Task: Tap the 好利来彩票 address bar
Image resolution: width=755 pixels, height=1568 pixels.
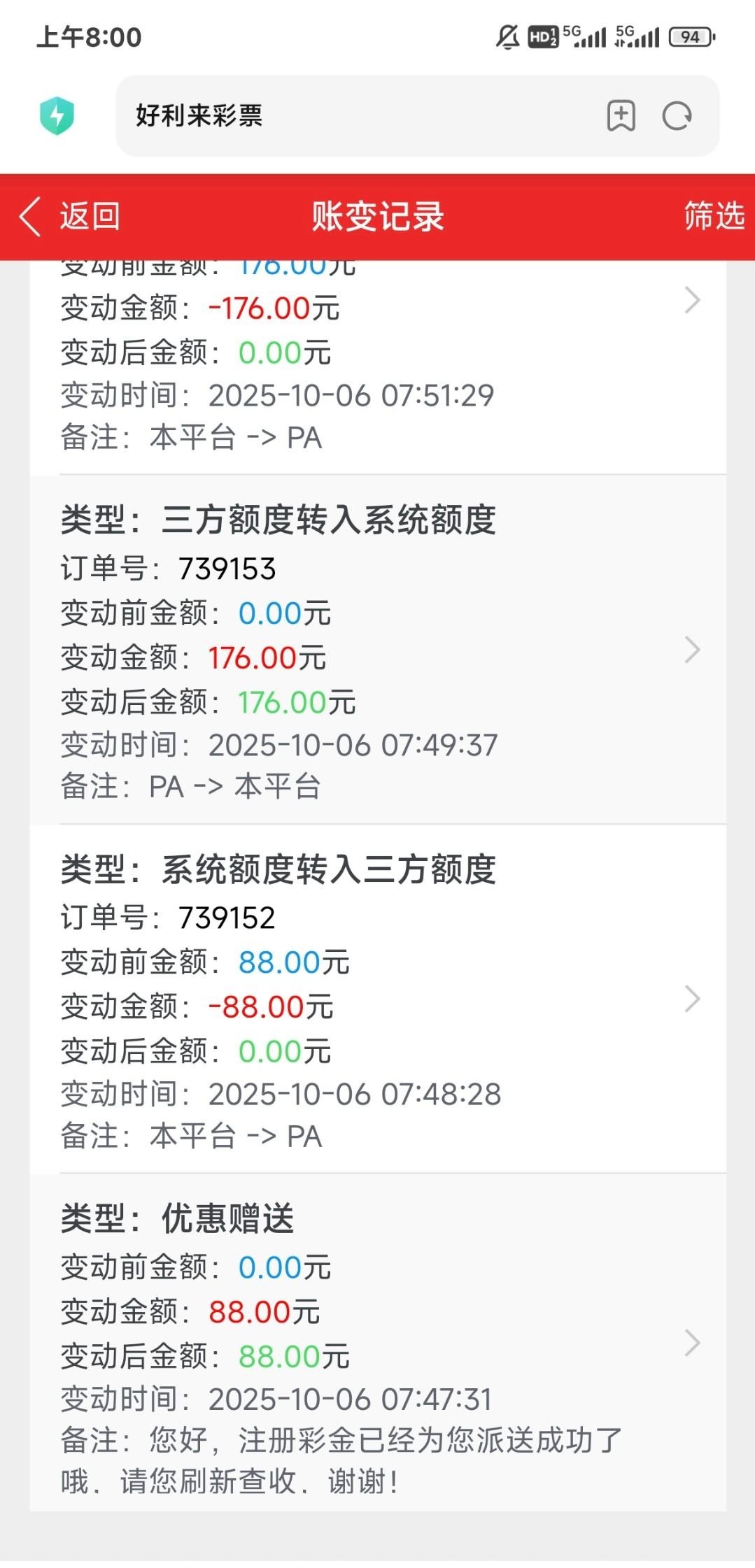Action: [x=350, y=116]
